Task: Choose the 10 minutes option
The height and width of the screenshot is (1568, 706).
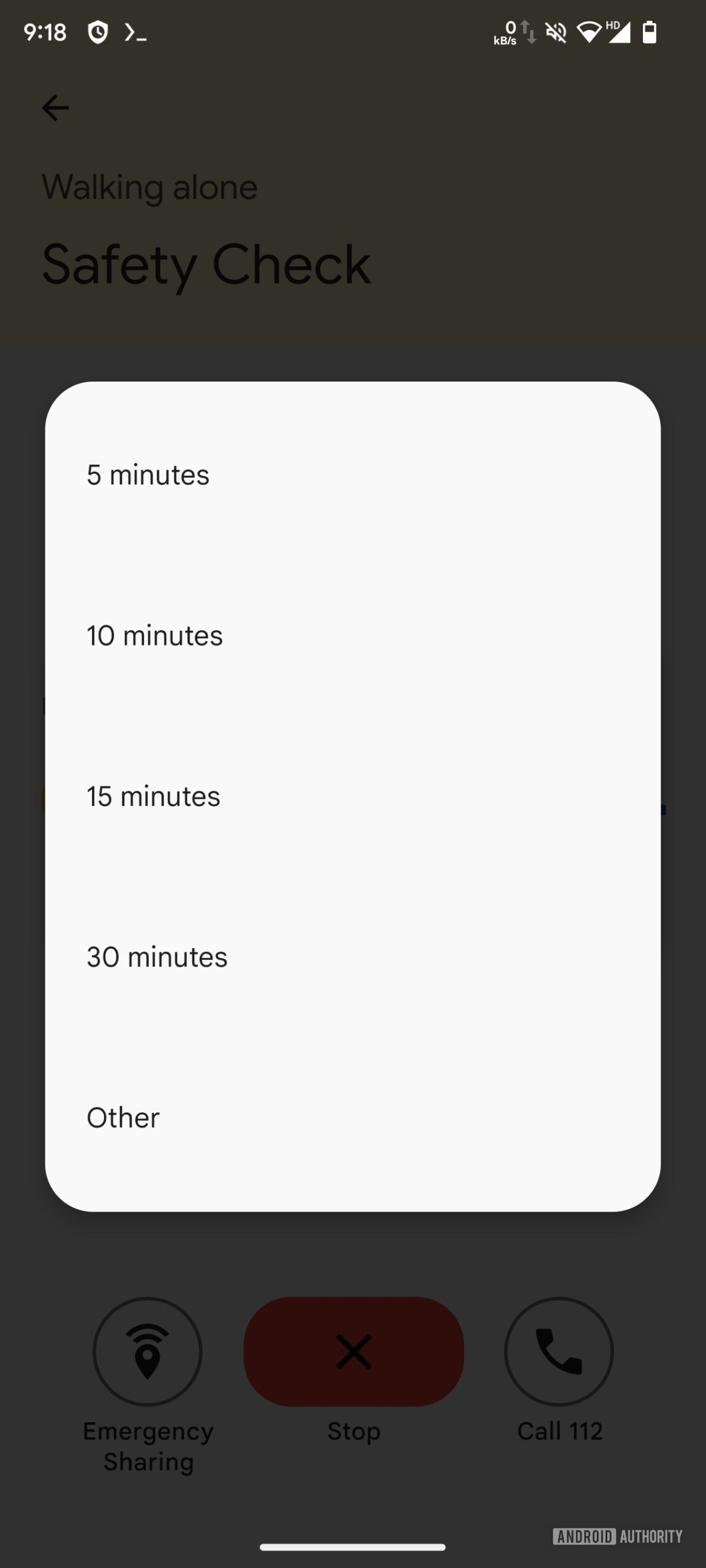Action: click(x=155, y=636)
